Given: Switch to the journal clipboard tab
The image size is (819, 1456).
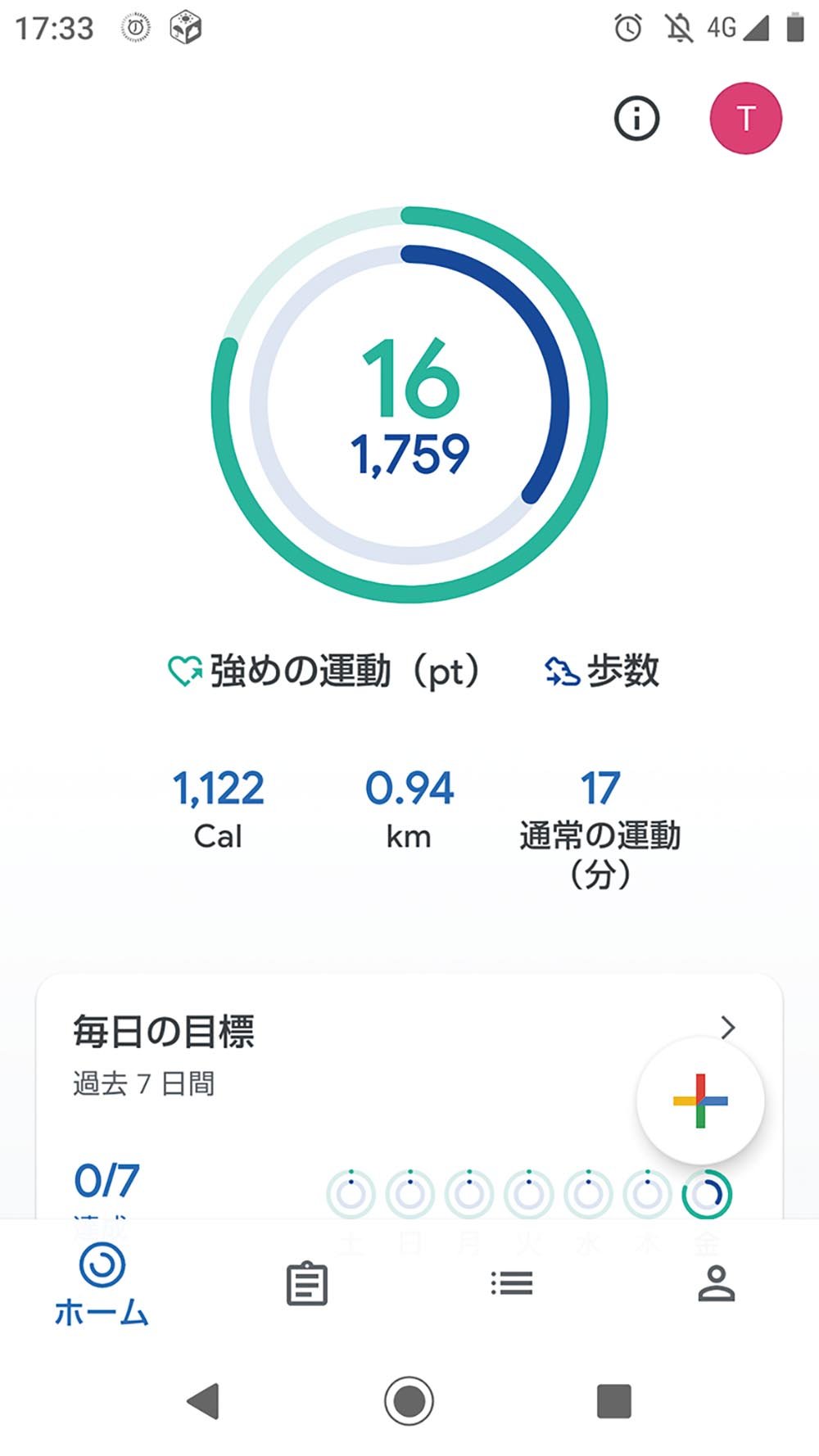Looking at the screenshot, I should coord(307,1283).
